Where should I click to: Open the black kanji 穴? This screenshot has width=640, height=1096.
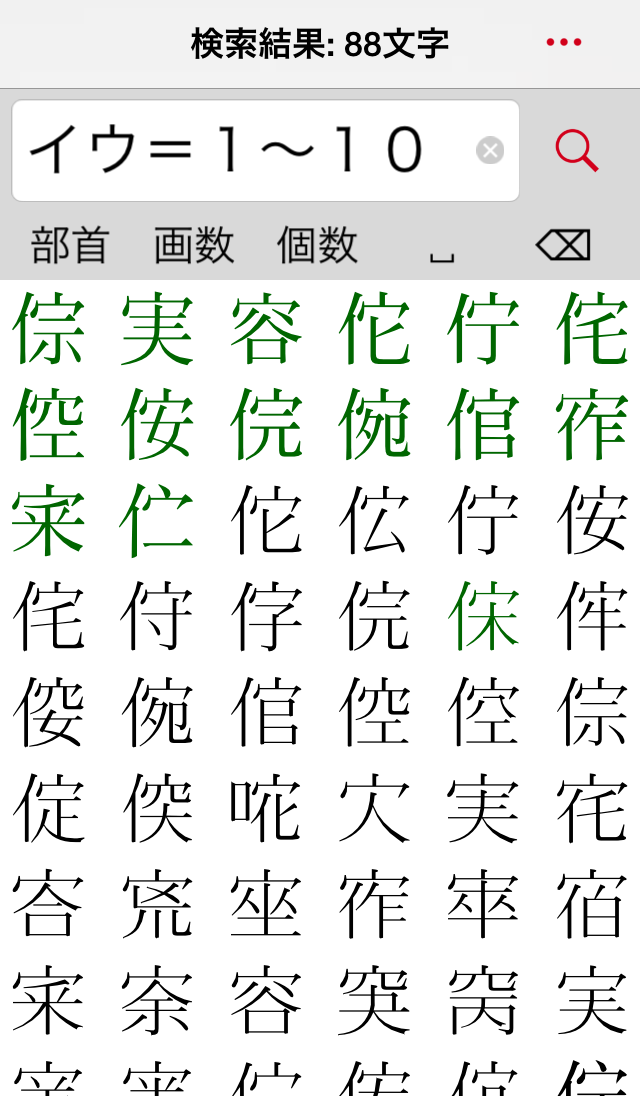point(375,809)
